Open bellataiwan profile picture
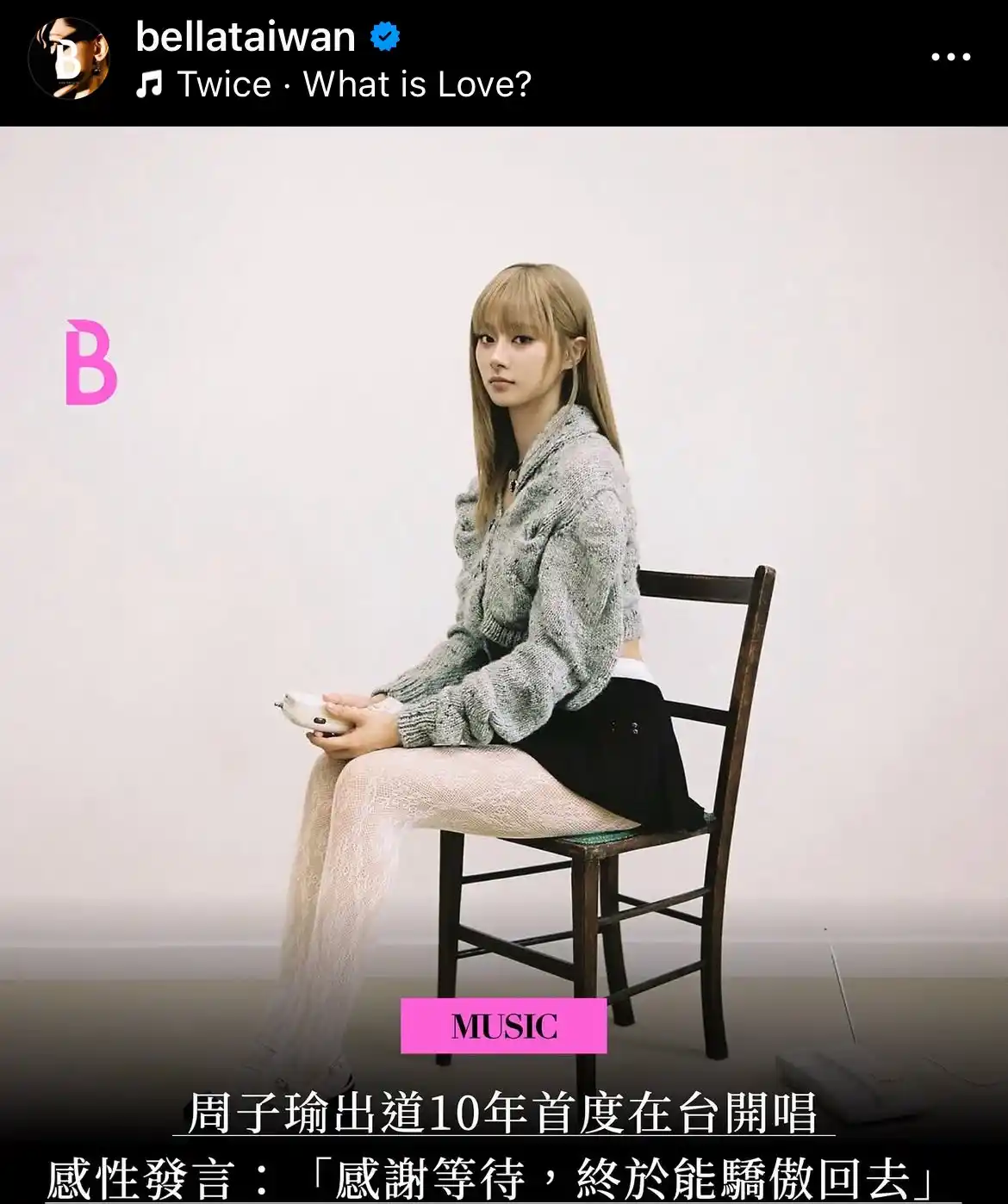 (69, 59)
